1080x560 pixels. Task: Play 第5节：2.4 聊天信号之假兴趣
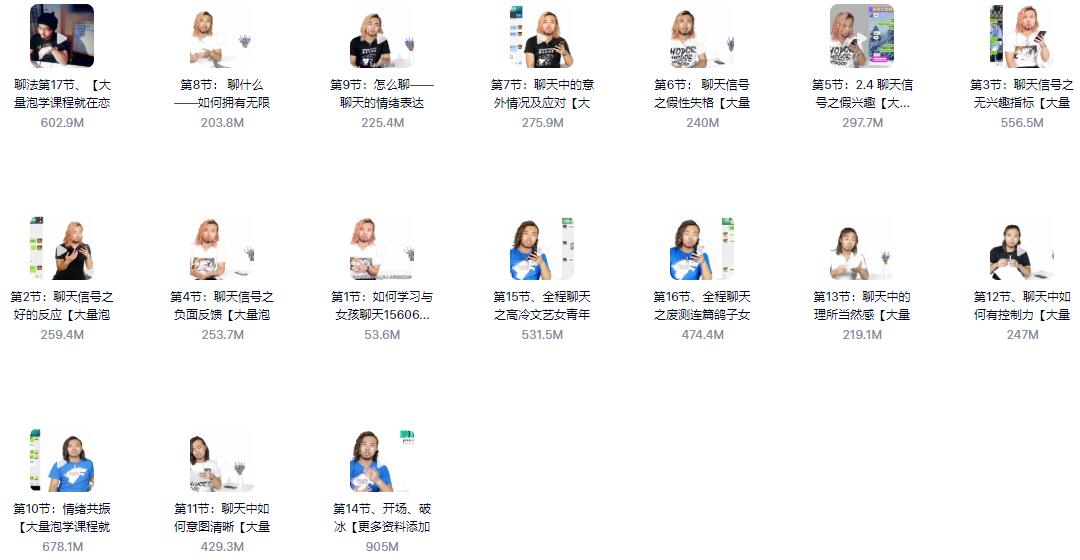(x=862, y=36)
